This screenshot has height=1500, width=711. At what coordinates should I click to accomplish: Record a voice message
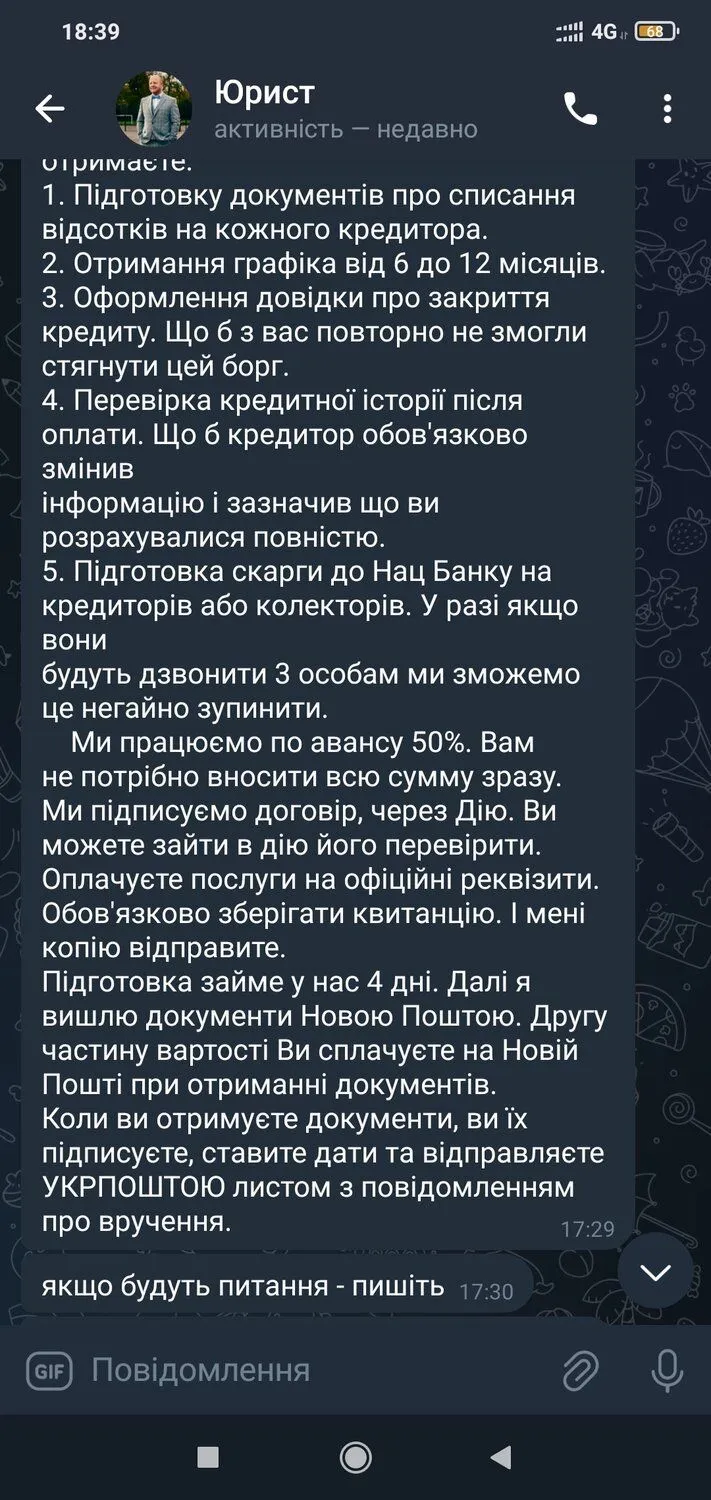click(666, 1370)
